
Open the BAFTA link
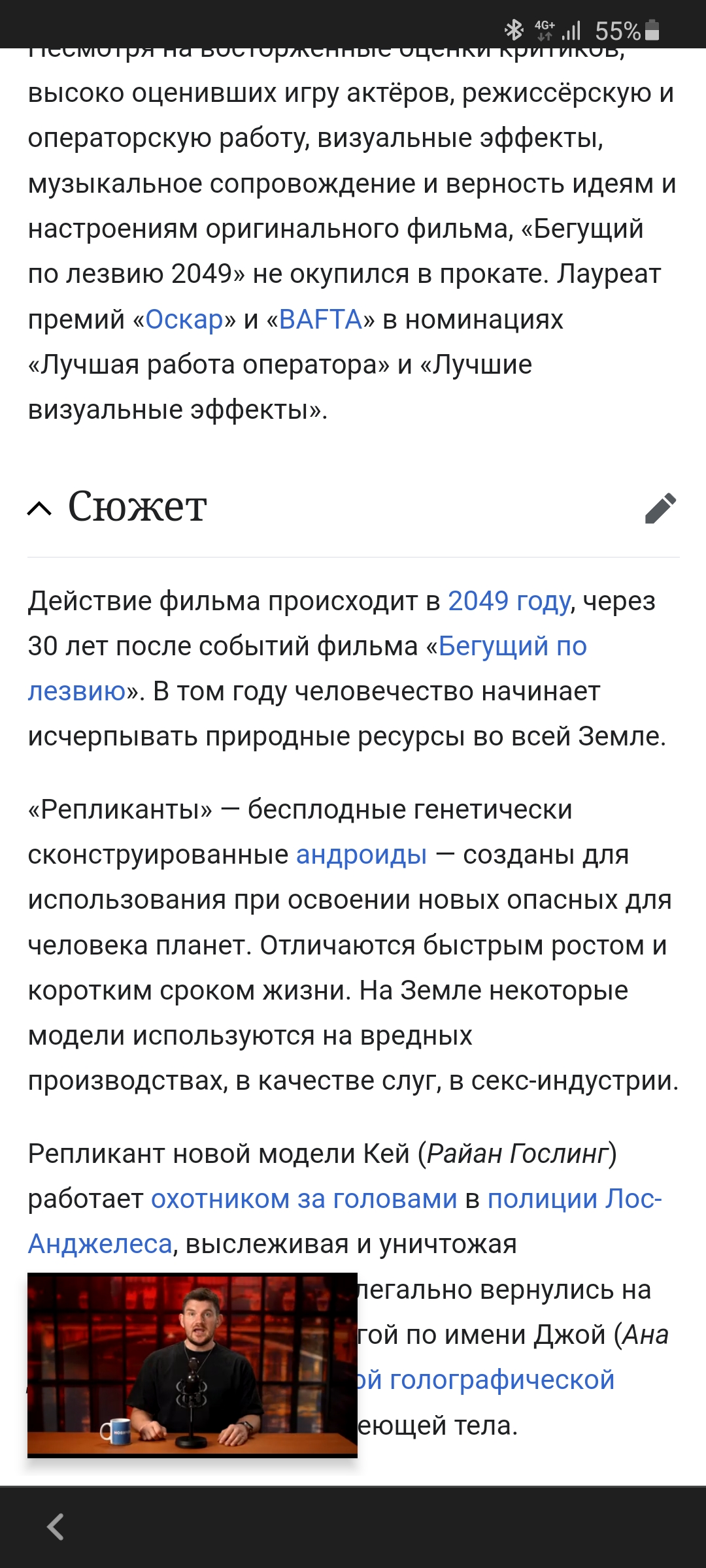pos(320,319)
